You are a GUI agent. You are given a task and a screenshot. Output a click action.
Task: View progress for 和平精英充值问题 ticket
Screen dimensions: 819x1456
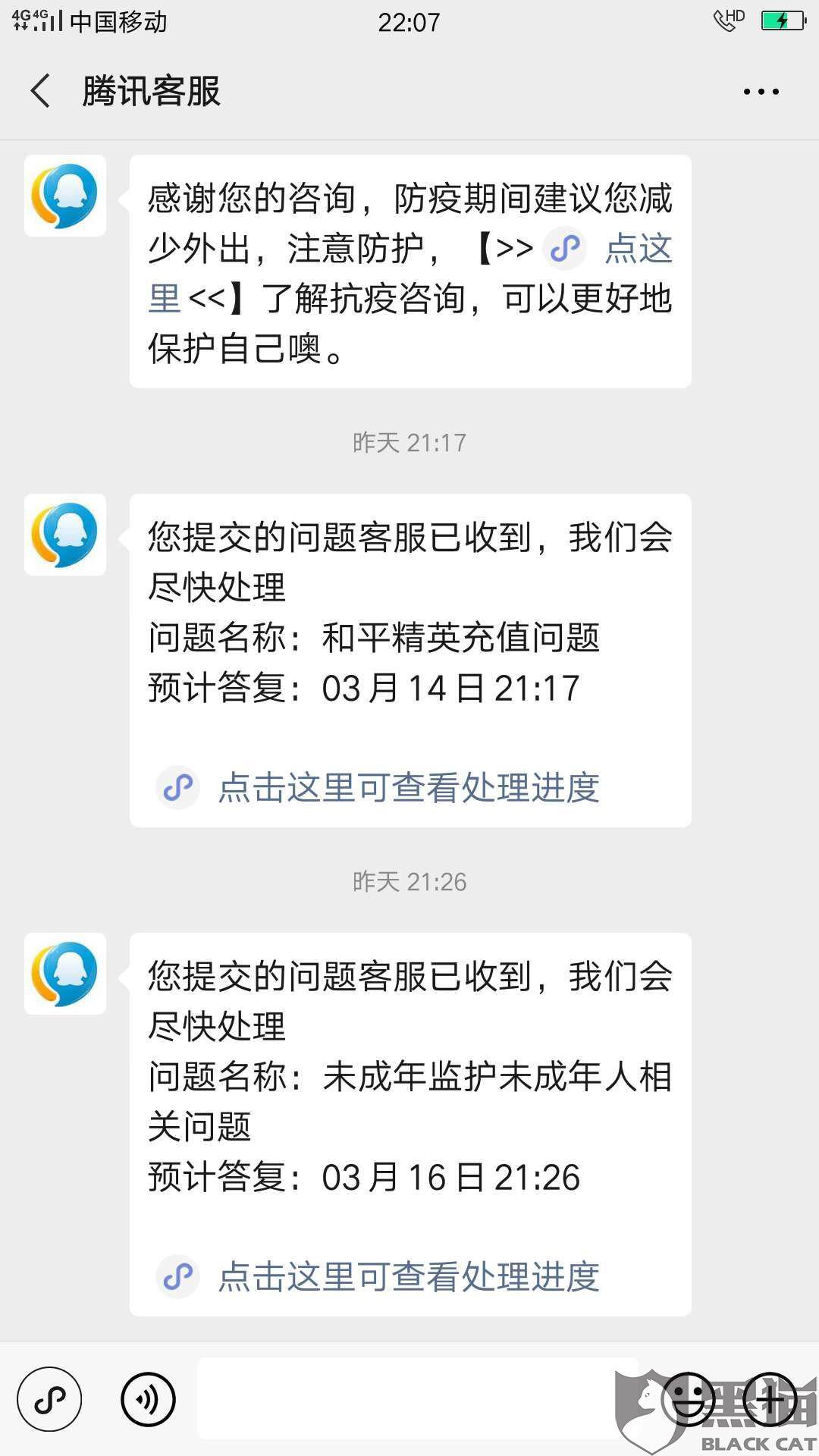[408, 787]
